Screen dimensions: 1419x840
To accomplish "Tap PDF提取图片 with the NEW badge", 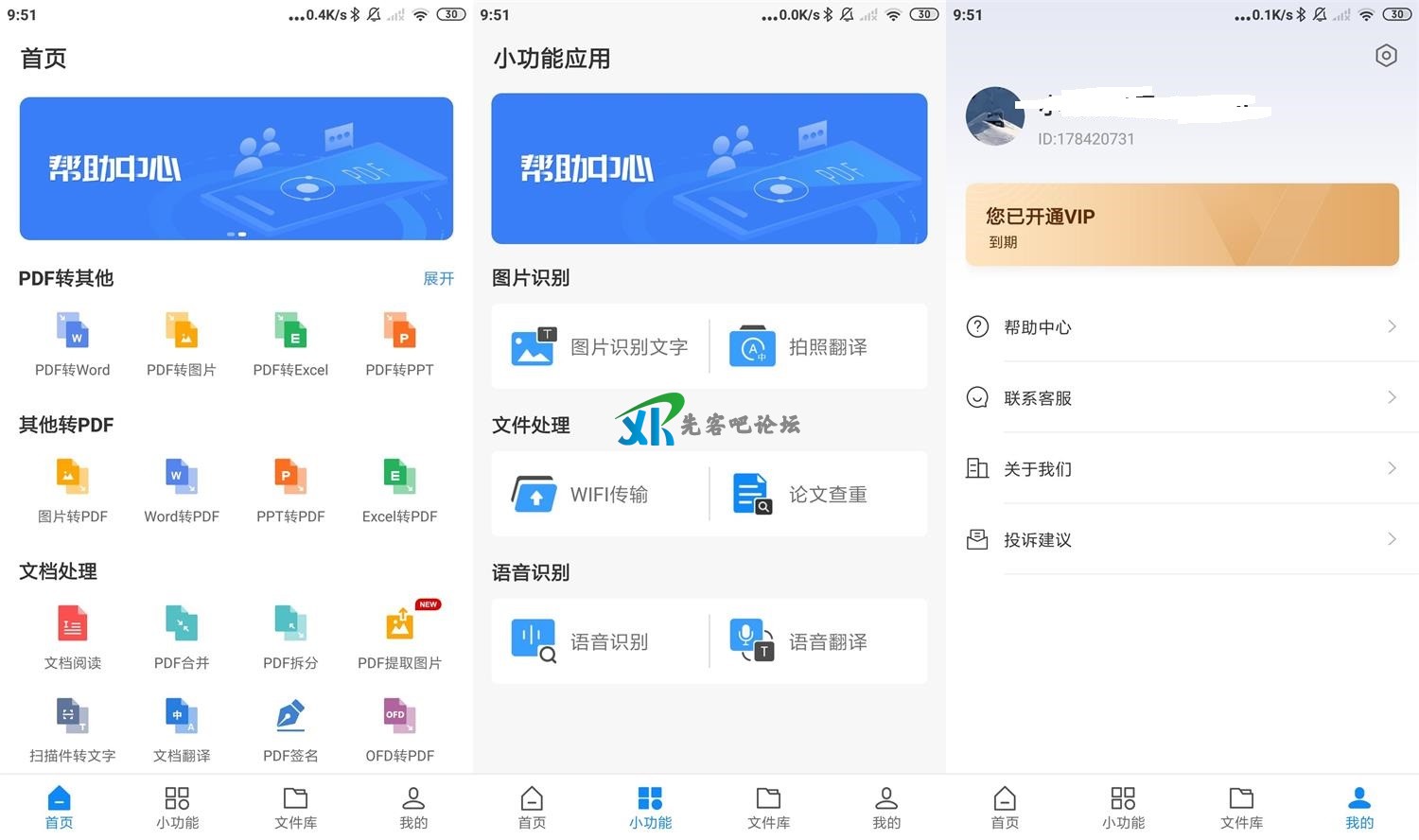I will pos(399,638).
